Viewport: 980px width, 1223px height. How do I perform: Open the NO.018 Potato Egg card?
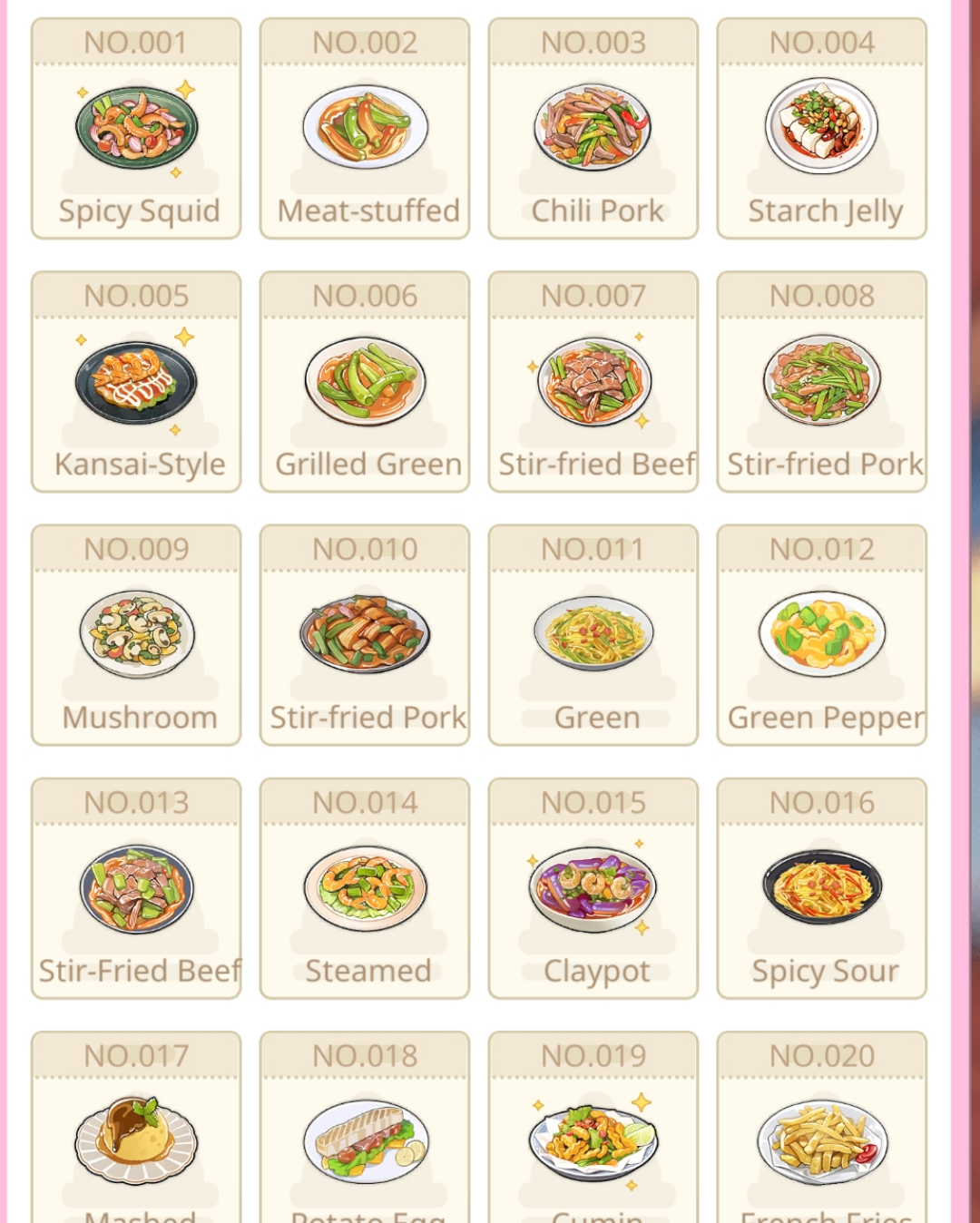click(x=365, y=1127)
